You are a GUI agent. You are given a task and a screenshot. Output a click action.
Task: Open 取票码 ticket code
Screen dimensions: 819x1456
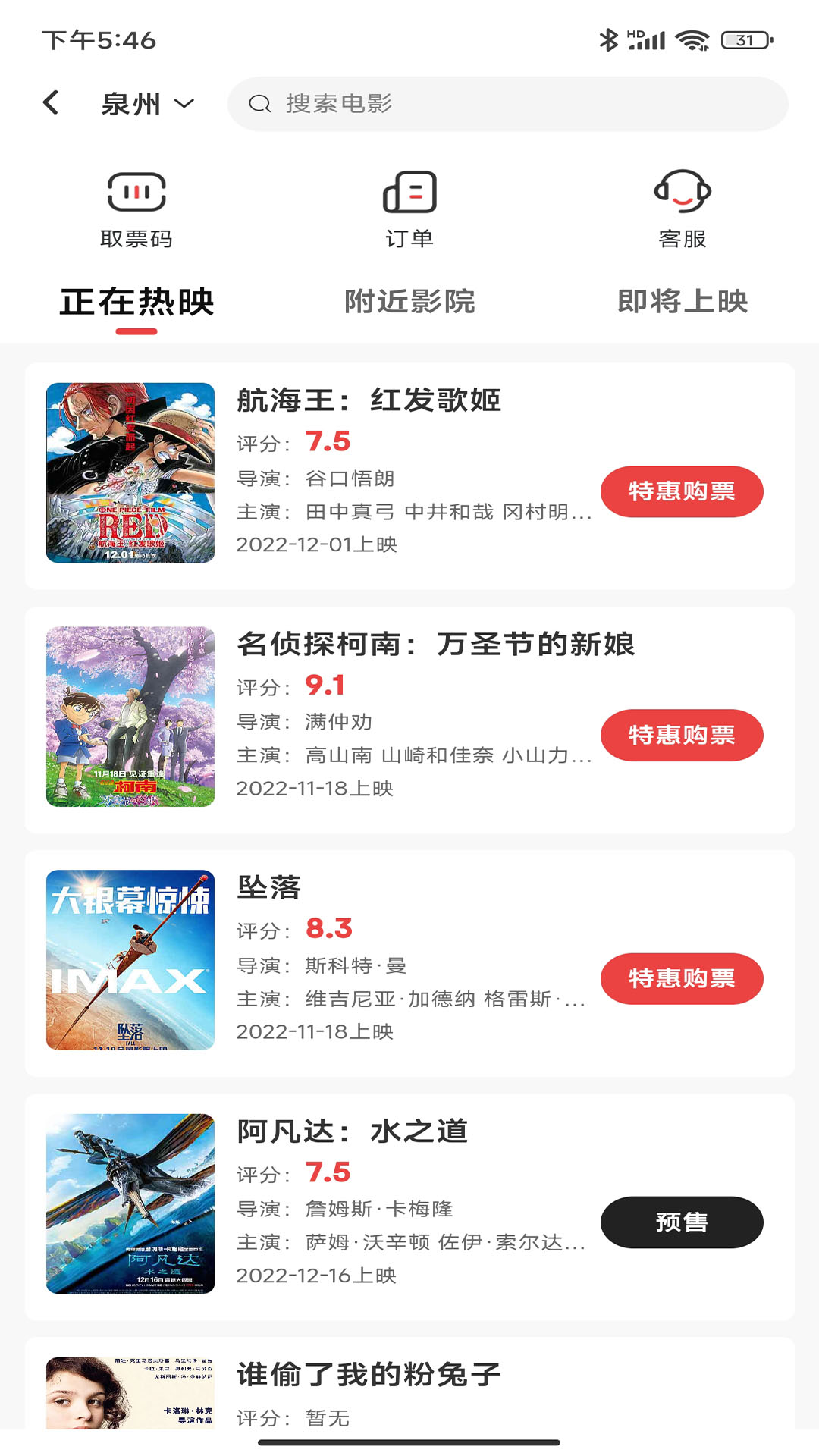point(136,210)
